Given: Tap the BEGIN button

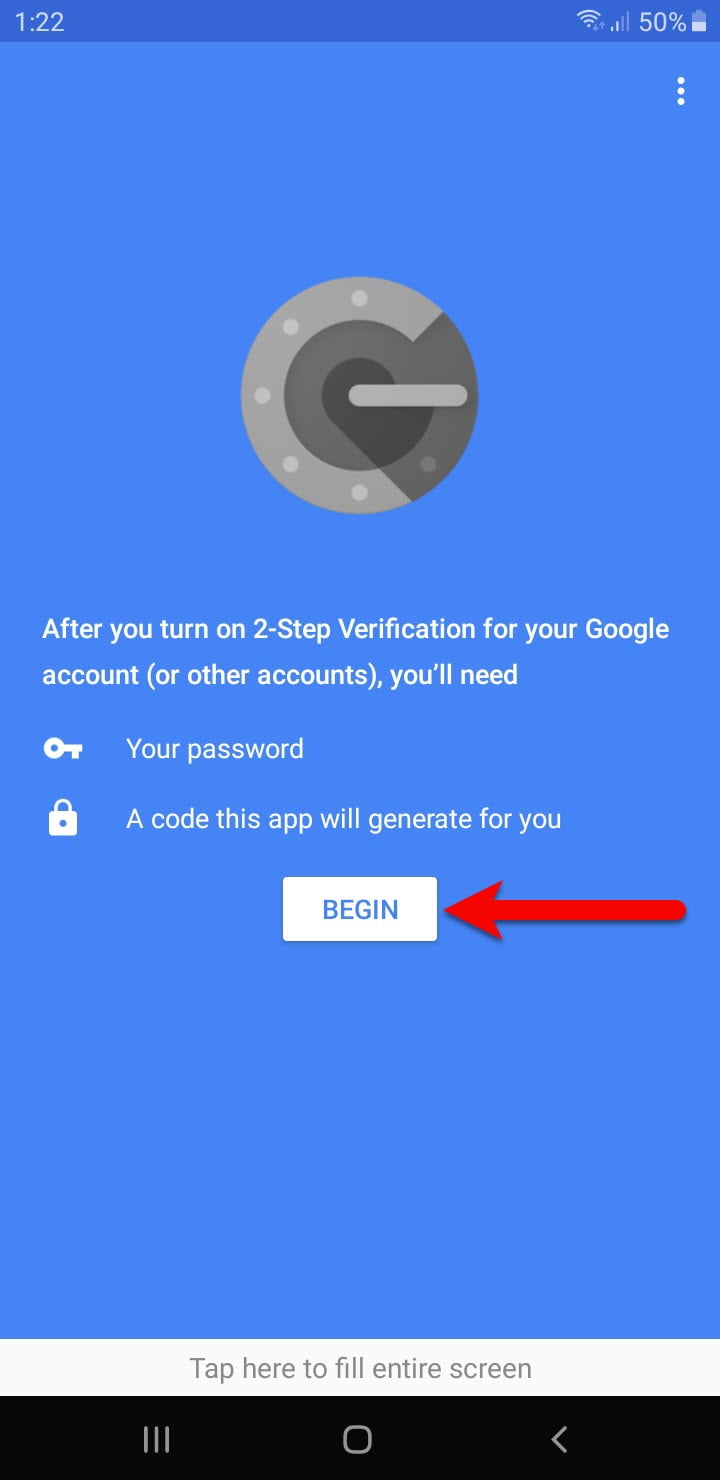Looking at the screenshot, I should coord(360,909).
